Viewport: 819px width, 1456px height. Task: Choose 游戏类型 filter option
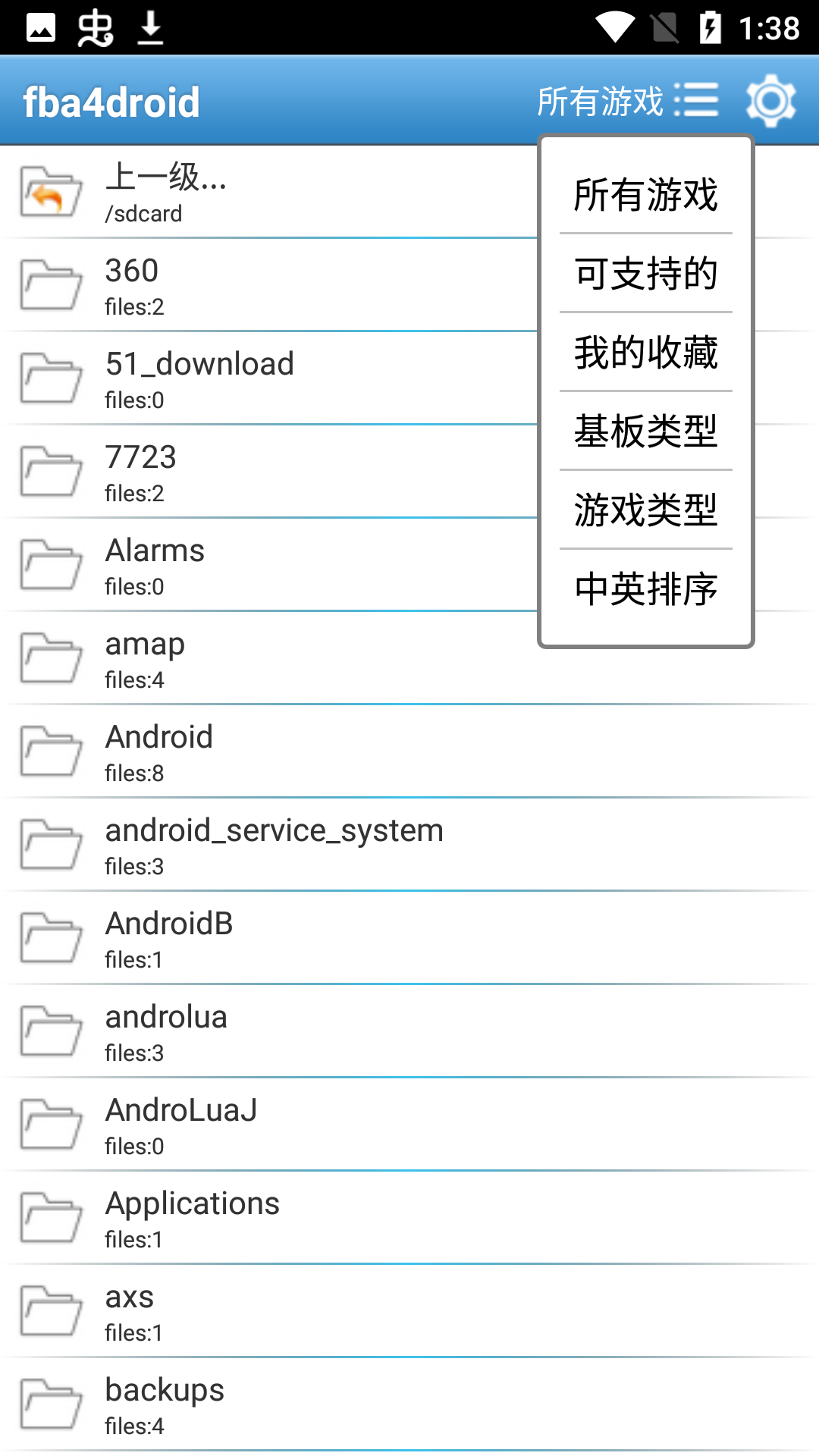[x=645, y=510]
